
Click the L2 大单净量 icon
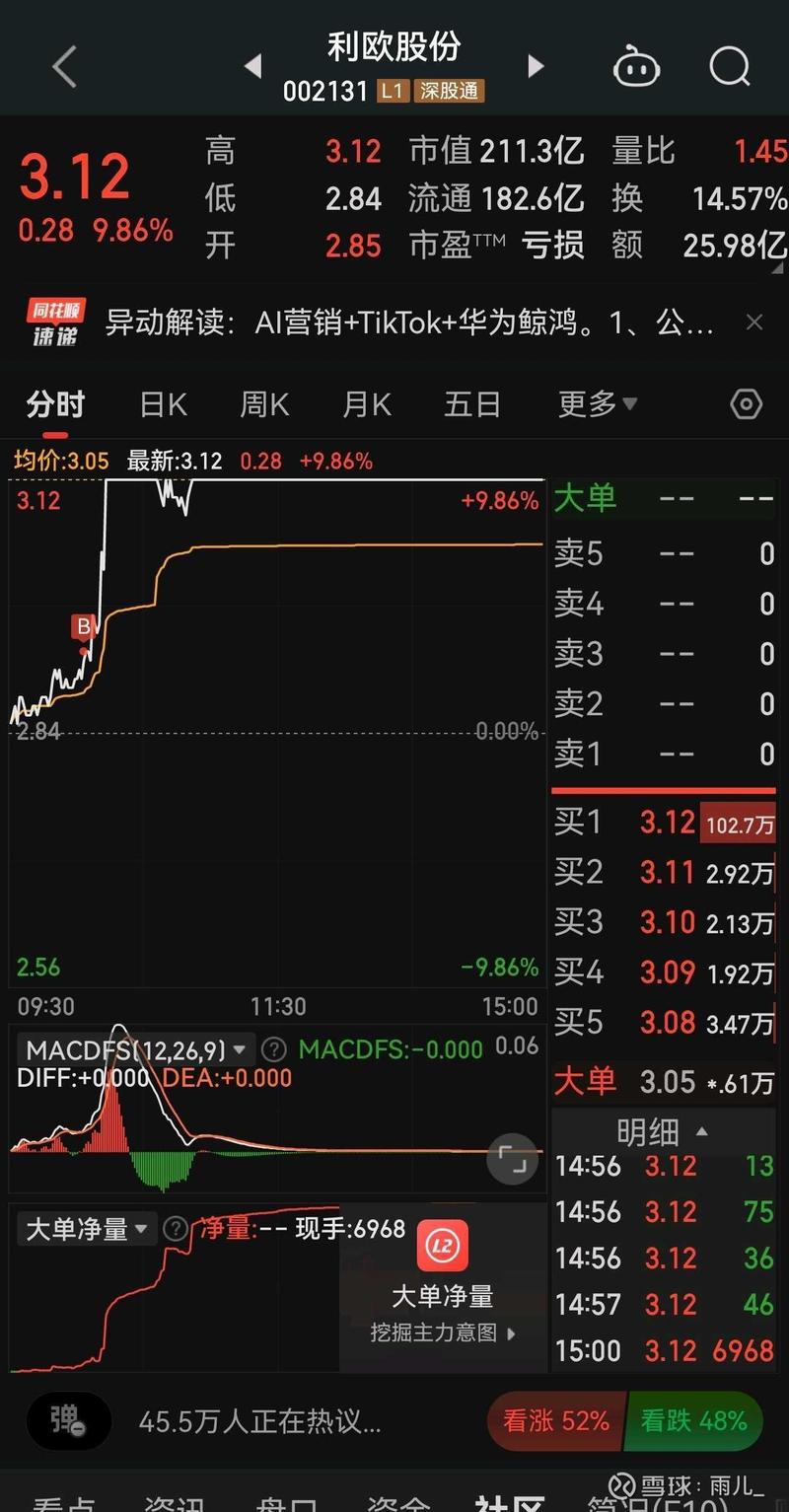click(443, 1245)
